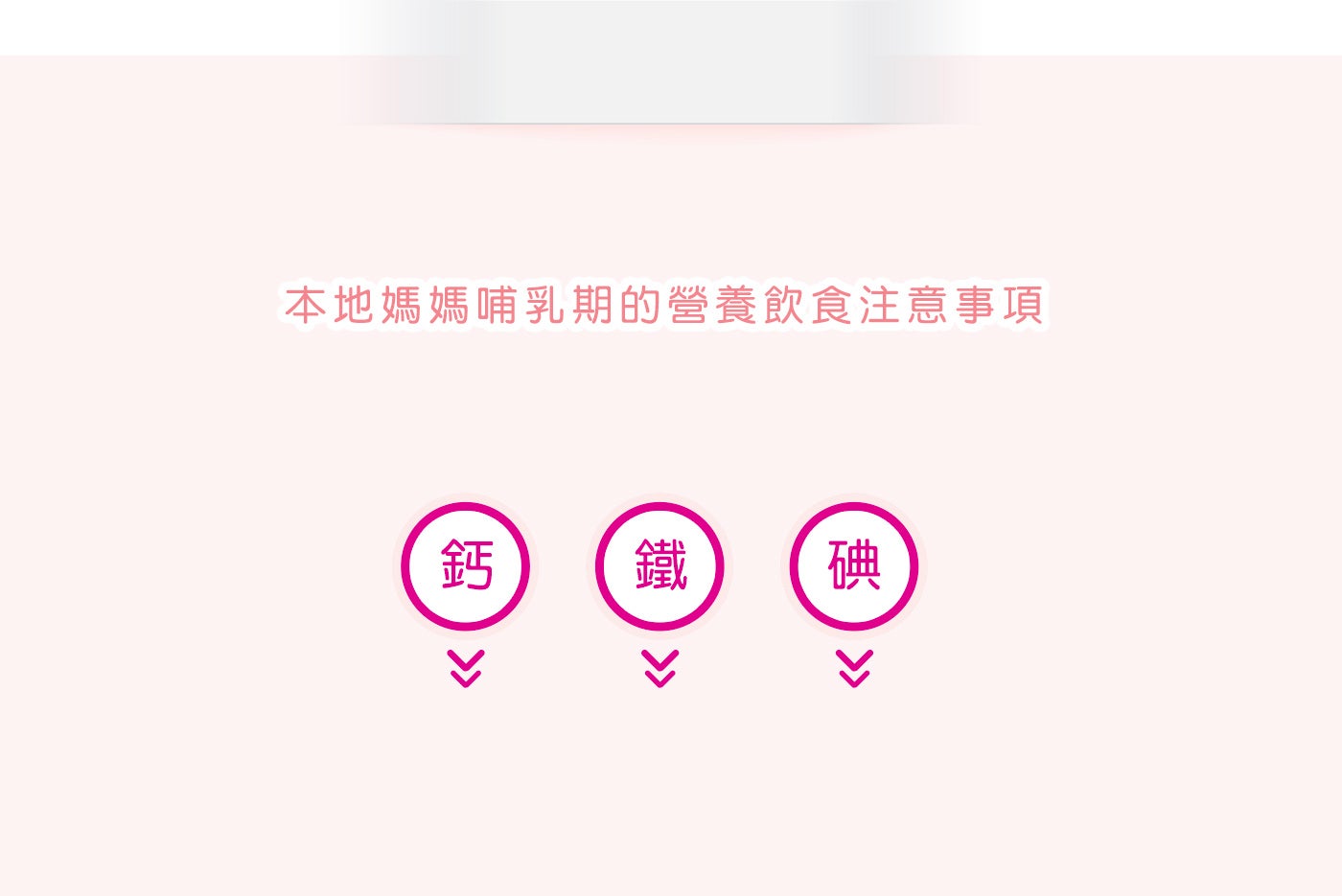Select the 鈣 (calcium) circle button

tap(466, 566)
